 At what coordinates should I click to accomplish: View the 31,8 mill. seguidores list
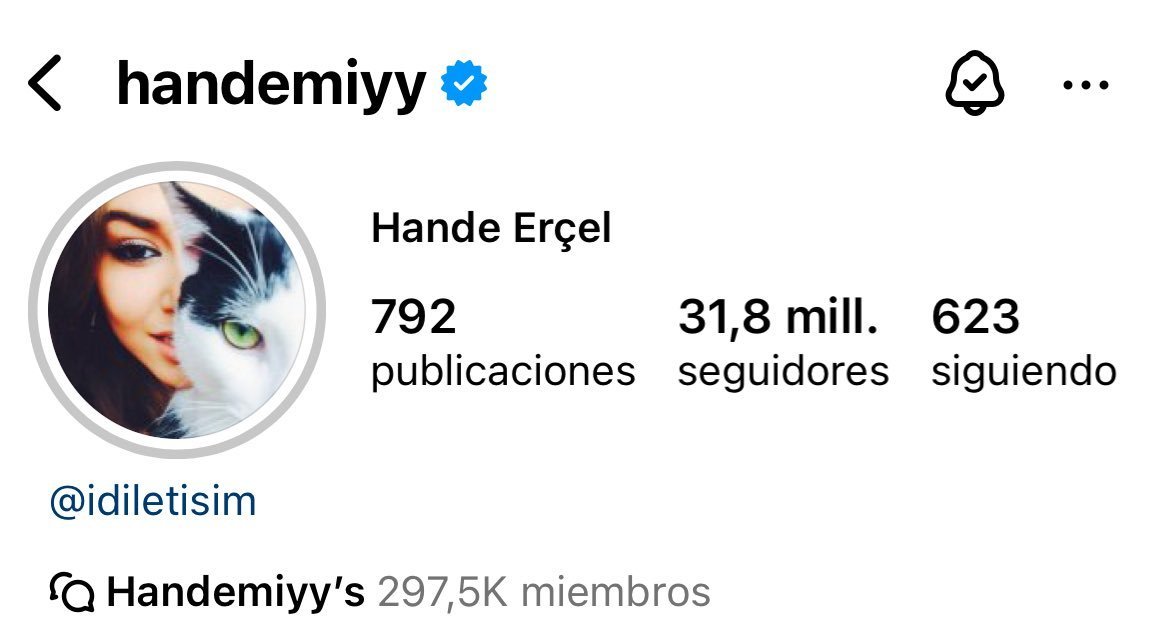tap(783, 342)
